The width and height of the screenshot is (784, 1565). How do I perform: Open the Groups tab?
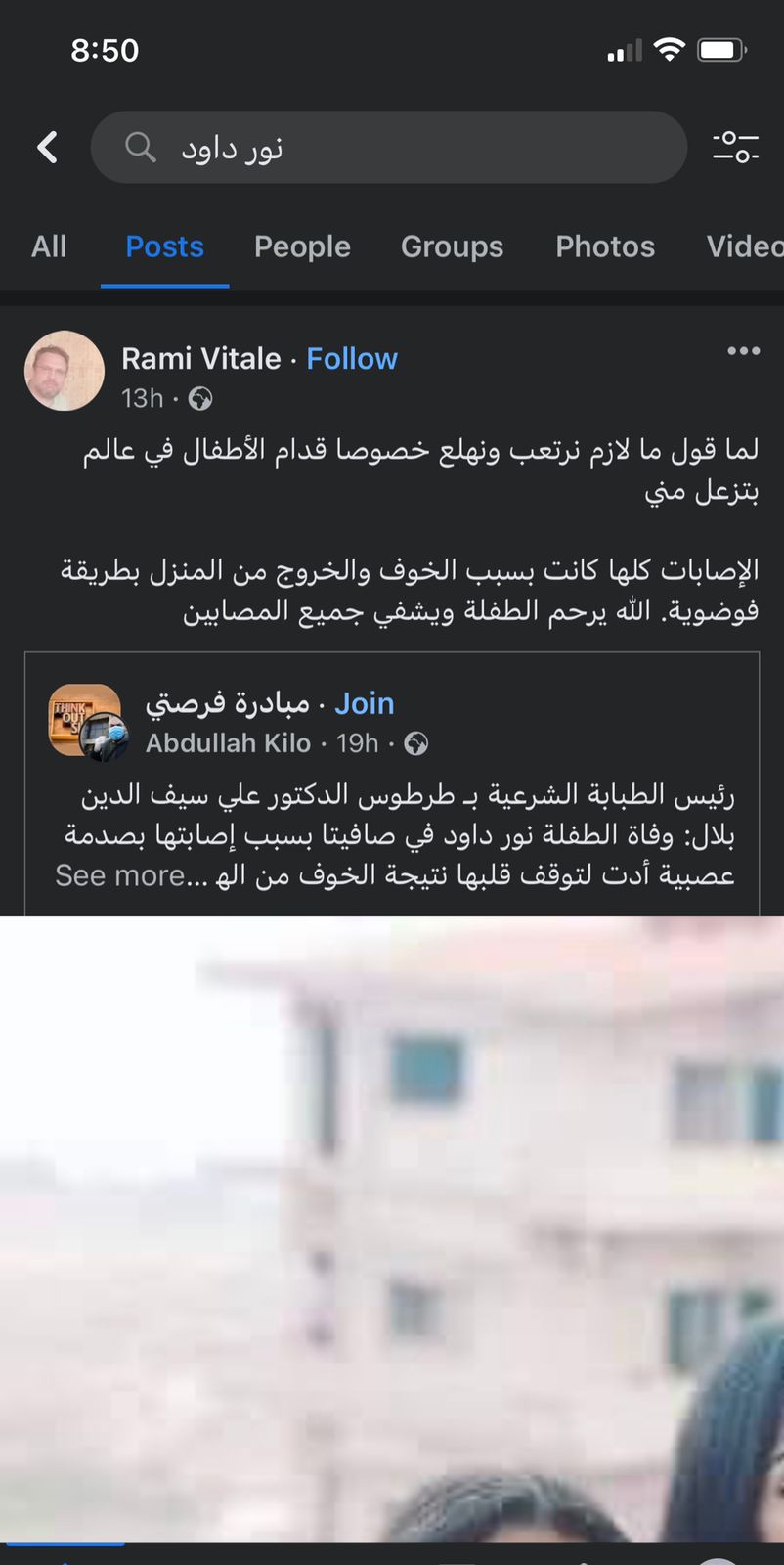pos(452,246)
